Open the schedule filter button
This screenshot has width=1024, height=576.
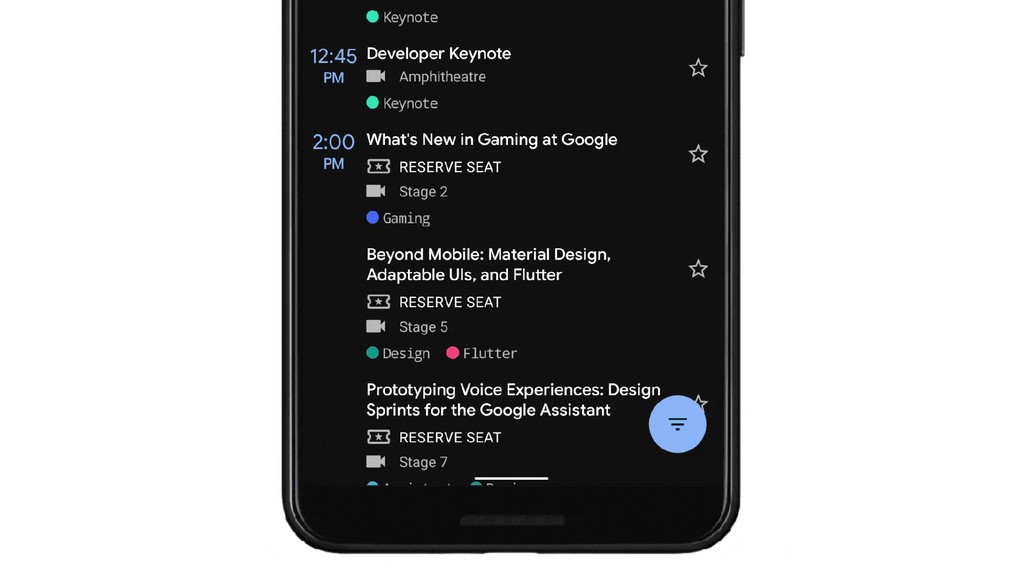click(677, 424)
